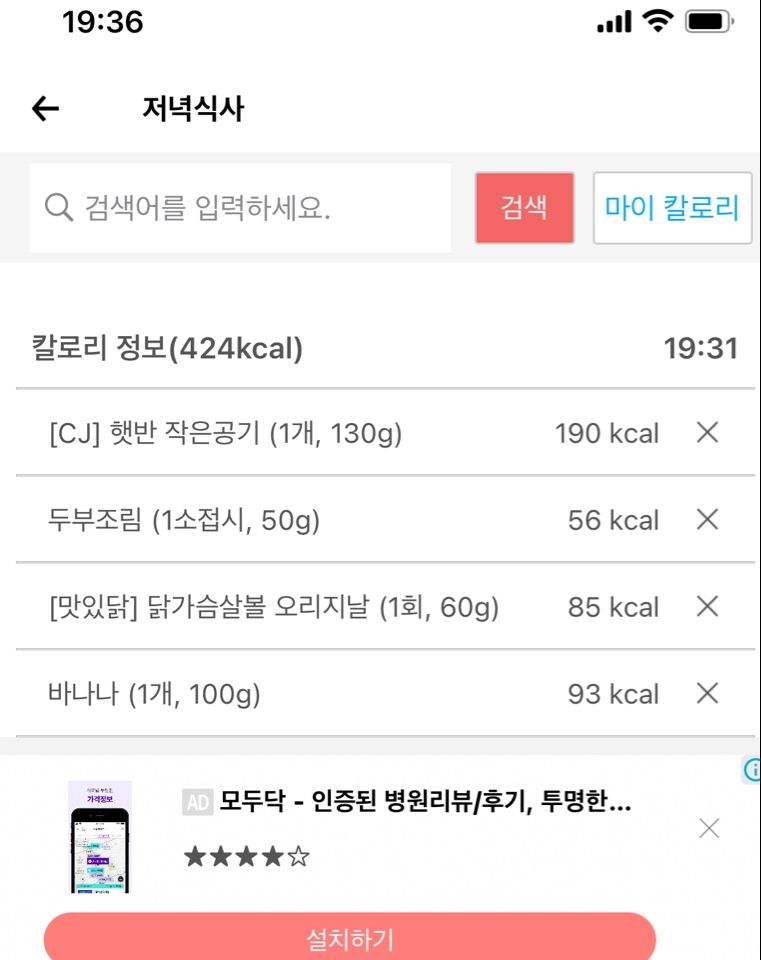The height and width of the screenshot is (960, 761).
Task: Tap the red 검색 button
Action: [524, 208]
